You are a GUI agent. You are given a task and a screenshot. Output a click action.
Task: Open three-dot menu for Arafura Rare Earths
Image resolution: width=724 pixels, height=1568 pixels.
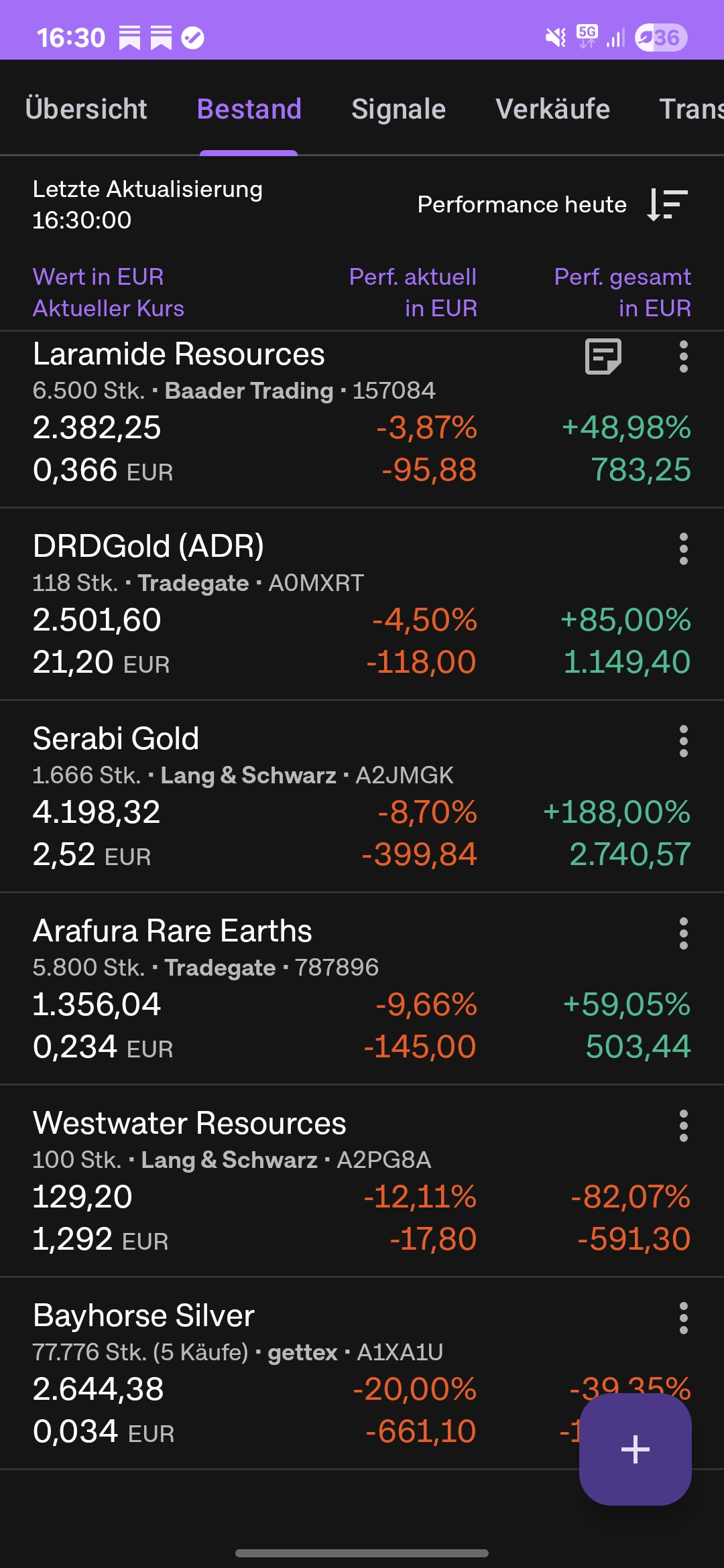[683, 933]
